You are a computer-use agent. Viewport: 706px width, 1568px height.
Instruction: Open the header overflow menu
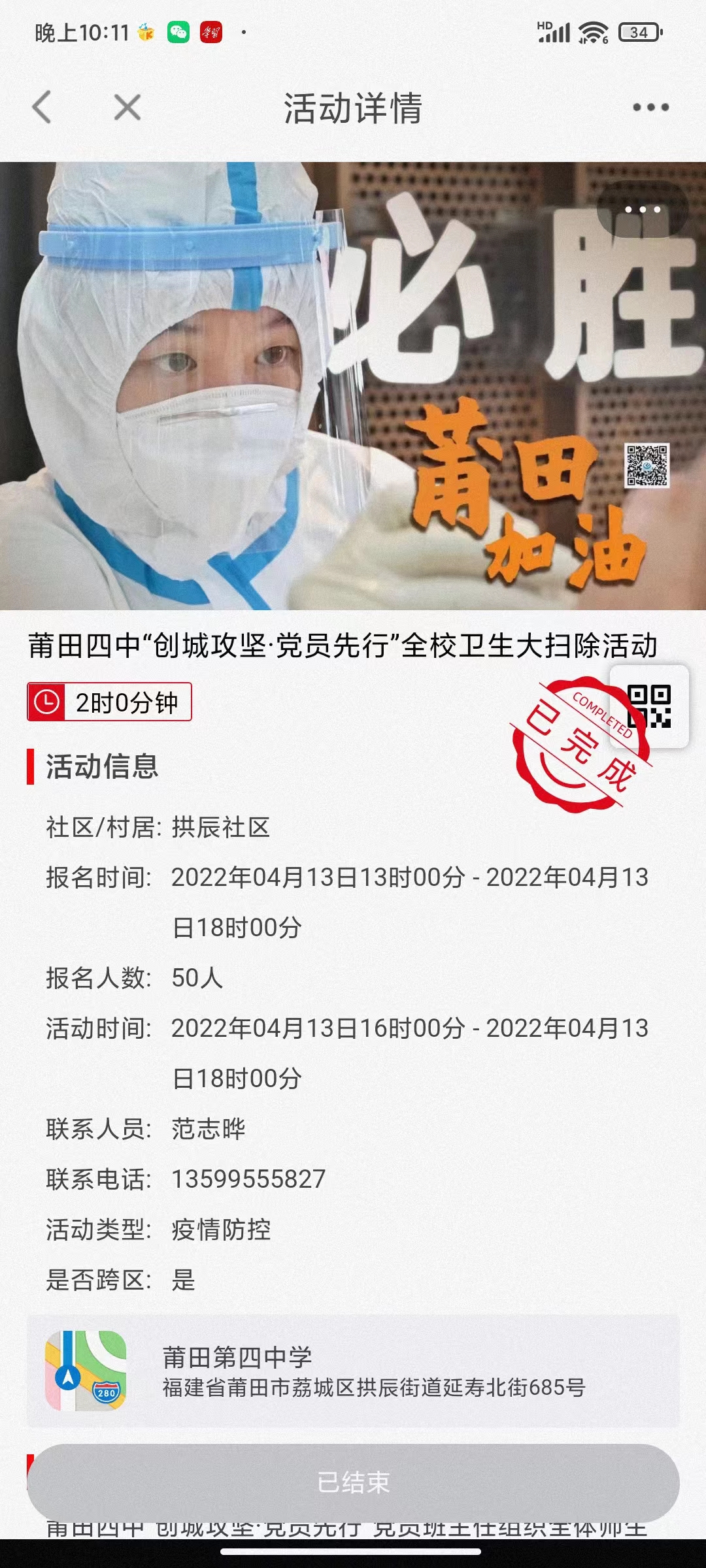point(650,107)
